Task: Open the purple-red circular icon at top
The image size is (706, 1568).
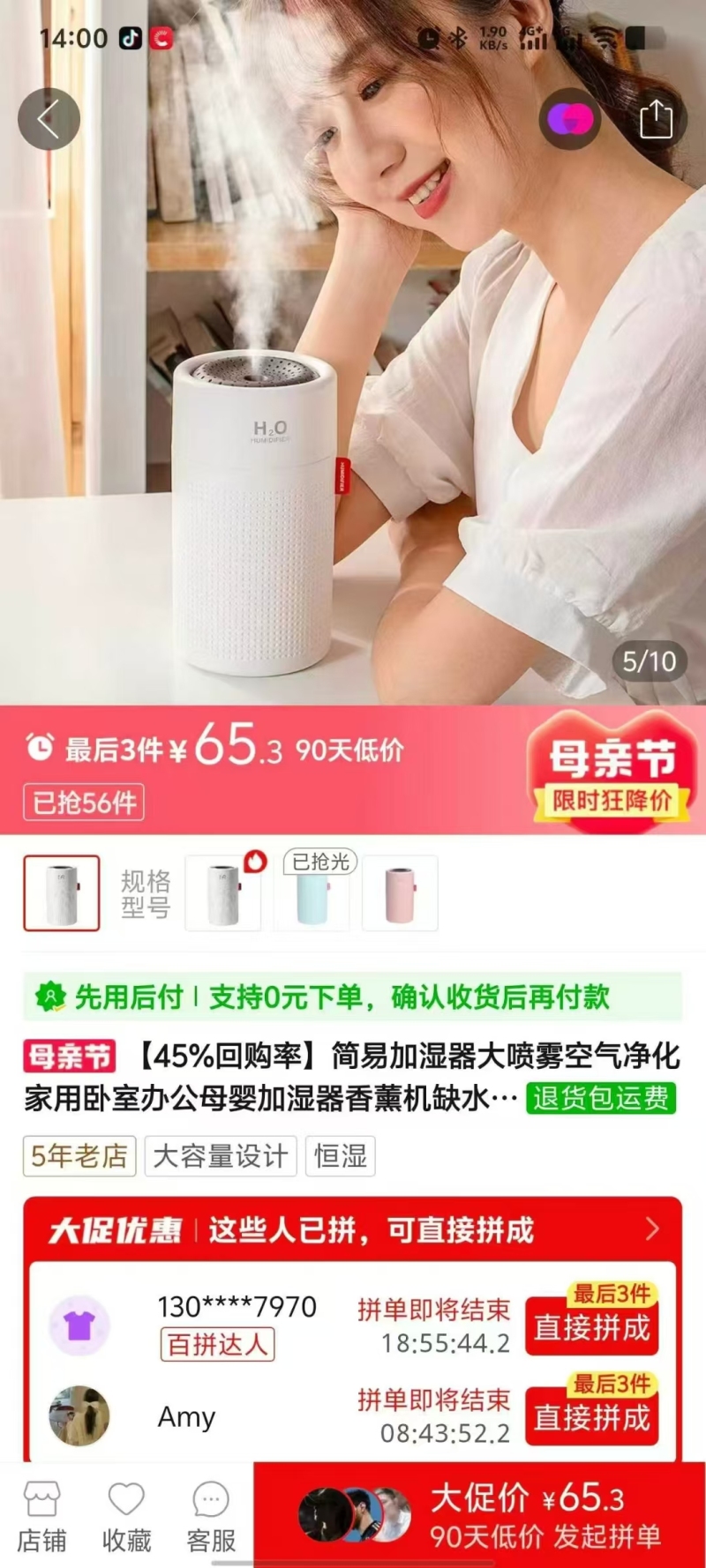Action: (x=570, y=119)
